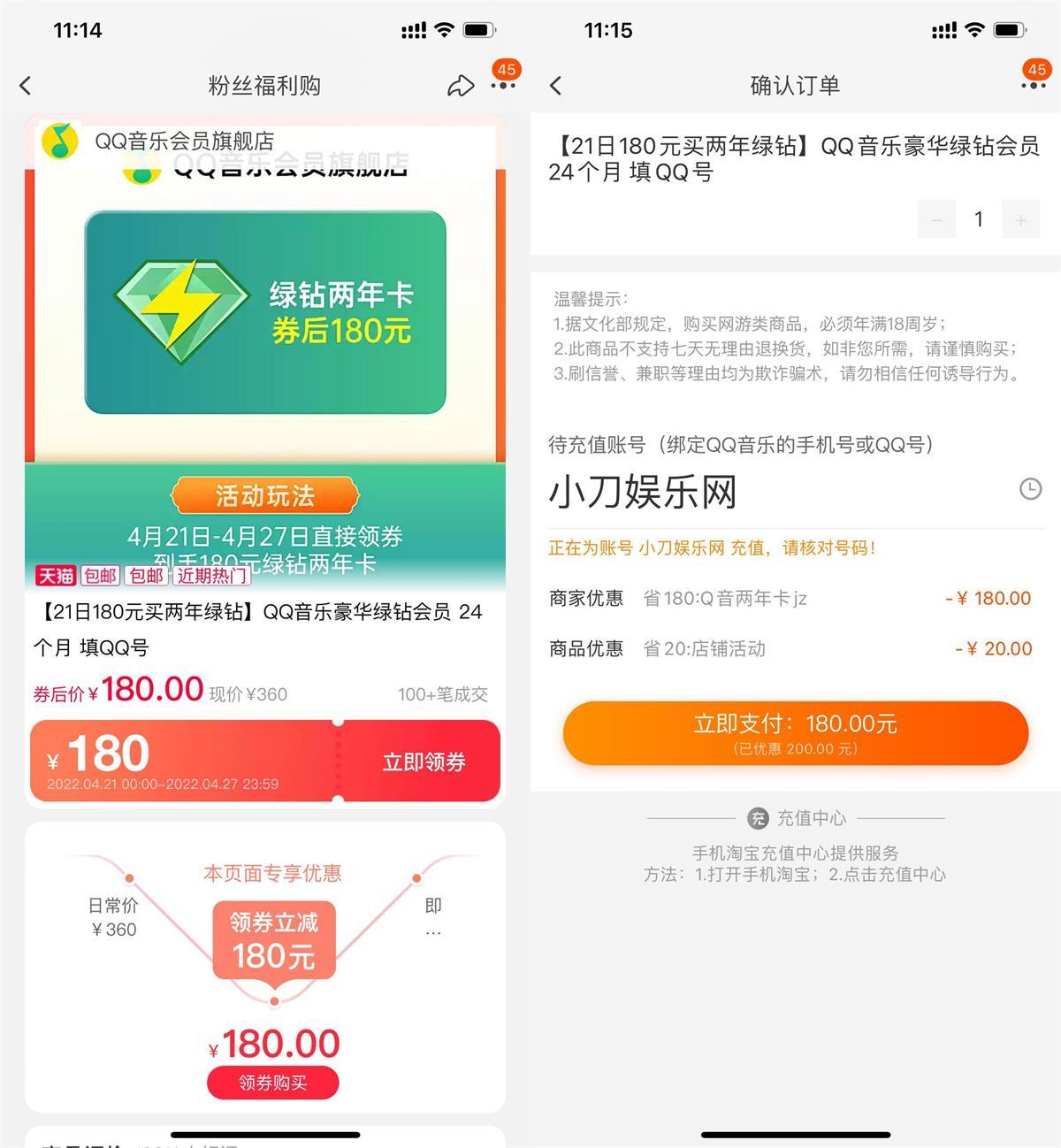Screen dimensions: 1061x1148
Task: Tap 立即支付 180.00元 to pay
Action: [x=796, y=733]
